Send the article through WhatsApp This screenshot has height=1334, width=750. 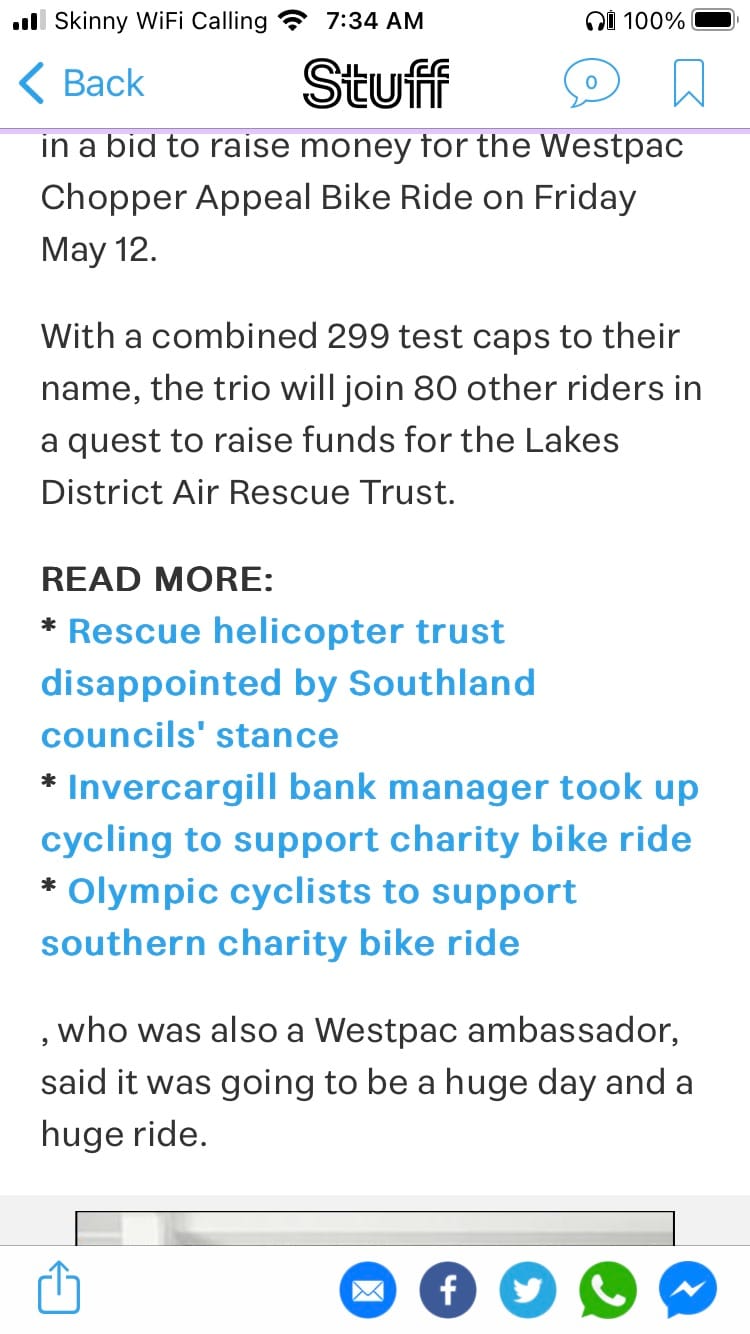608,1291
